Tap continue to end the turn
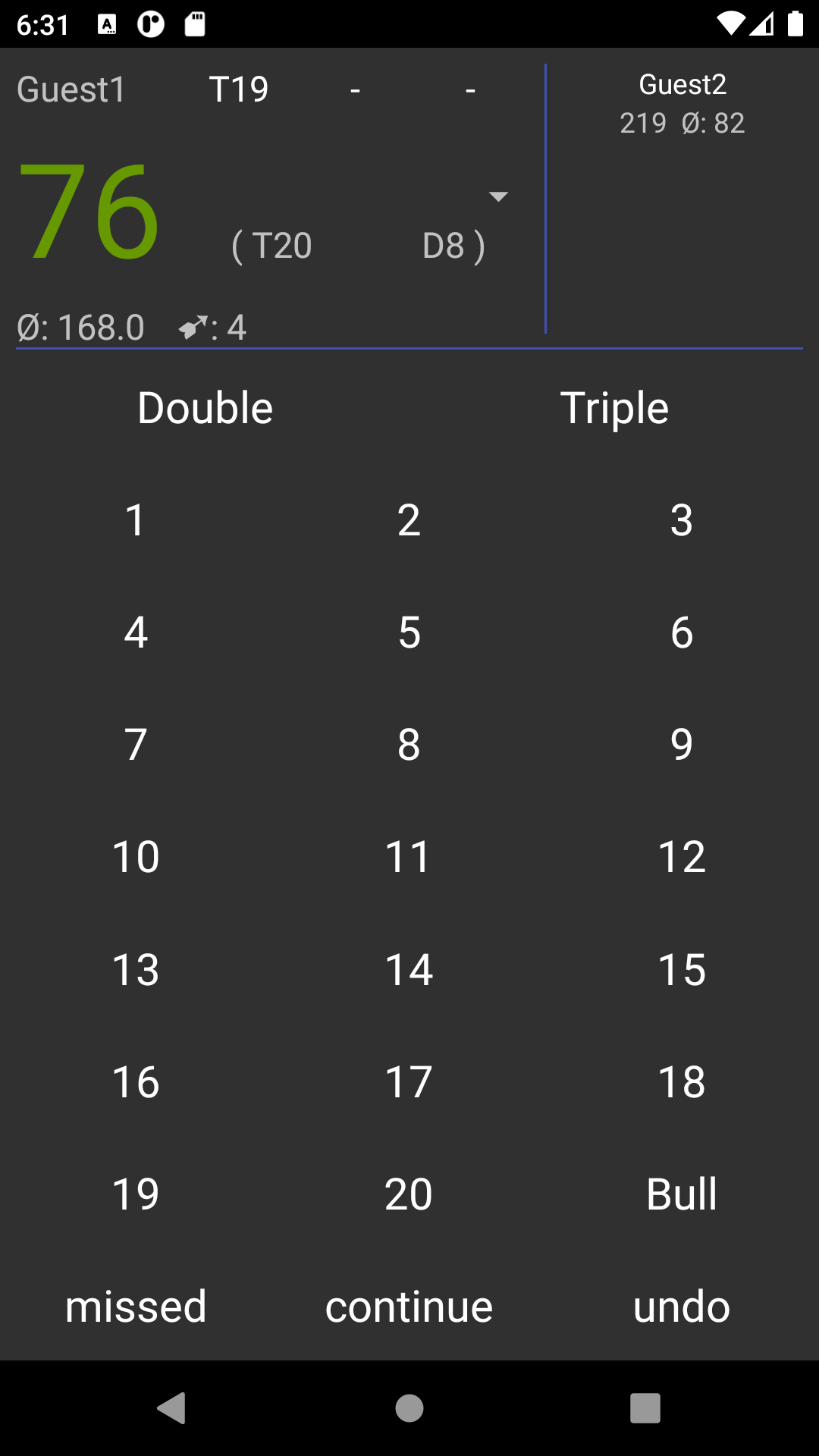Viewport: 819px width, 1456px height. click(409, 1306)
